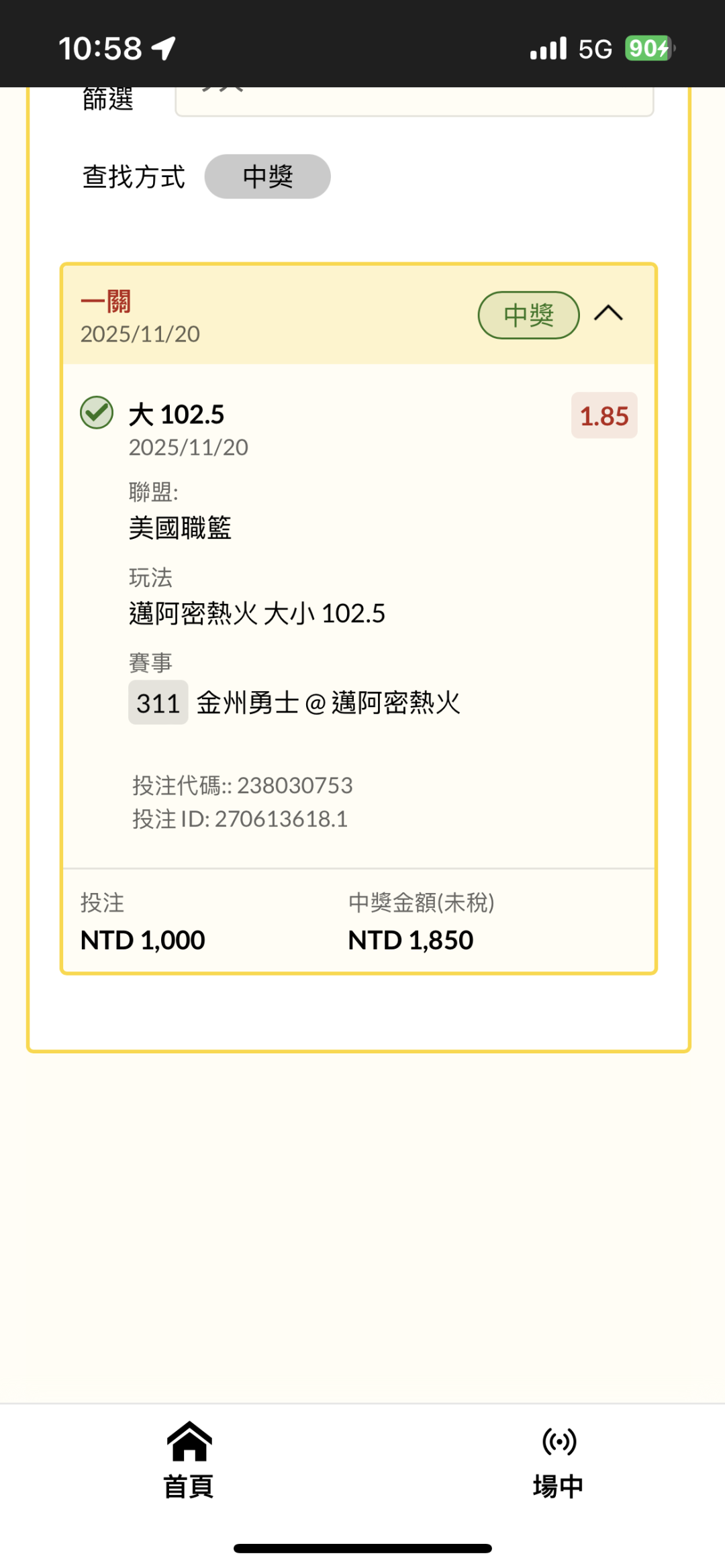The image size is (725, 1568).
Task: Collapse the 一關 bet card with the chevron
Action: click(x=608, y=314)
